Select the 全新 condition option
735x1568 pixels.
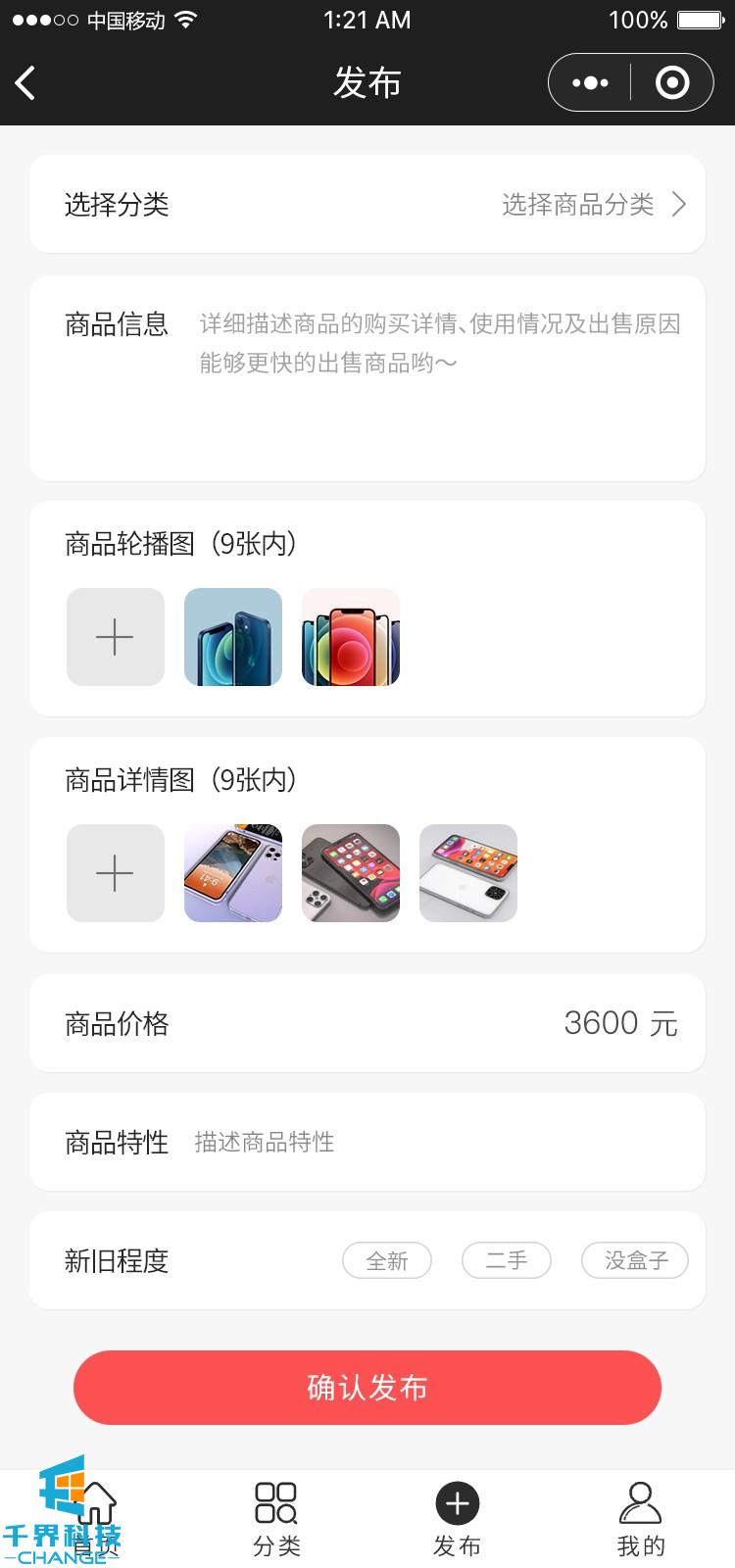(387, 1261)
